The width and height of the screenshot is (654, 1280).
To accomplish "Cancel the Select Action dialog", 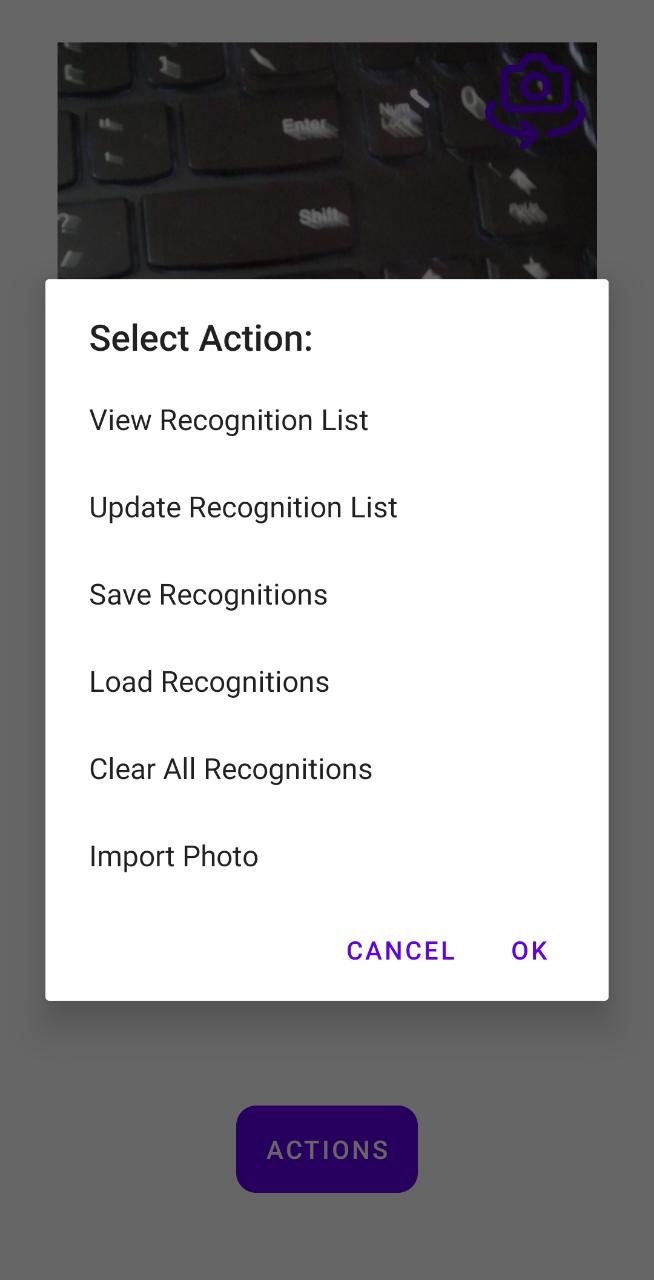I will [401, 951].
